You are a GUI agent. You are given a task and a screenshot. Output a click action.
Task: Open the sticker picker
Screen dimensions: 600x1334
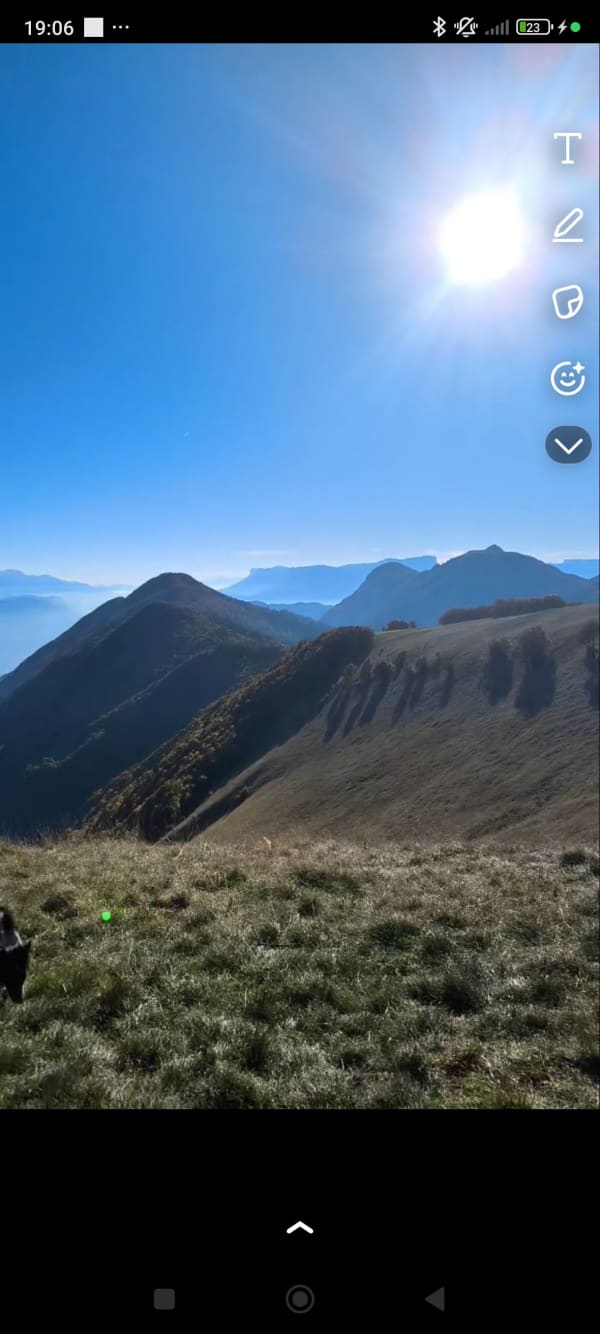[567, 301]
